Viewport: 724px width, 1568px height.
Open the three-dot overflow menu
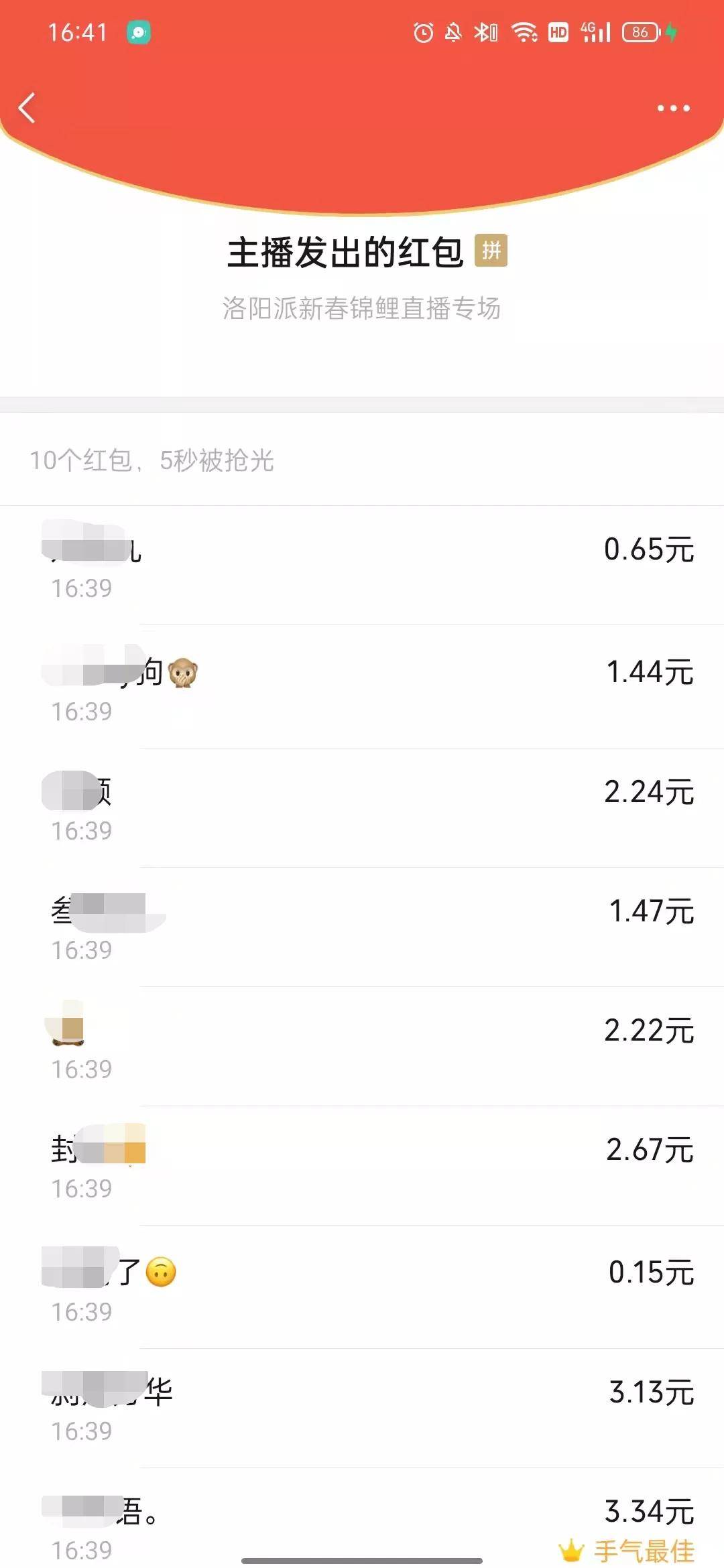tap(673, 108)
